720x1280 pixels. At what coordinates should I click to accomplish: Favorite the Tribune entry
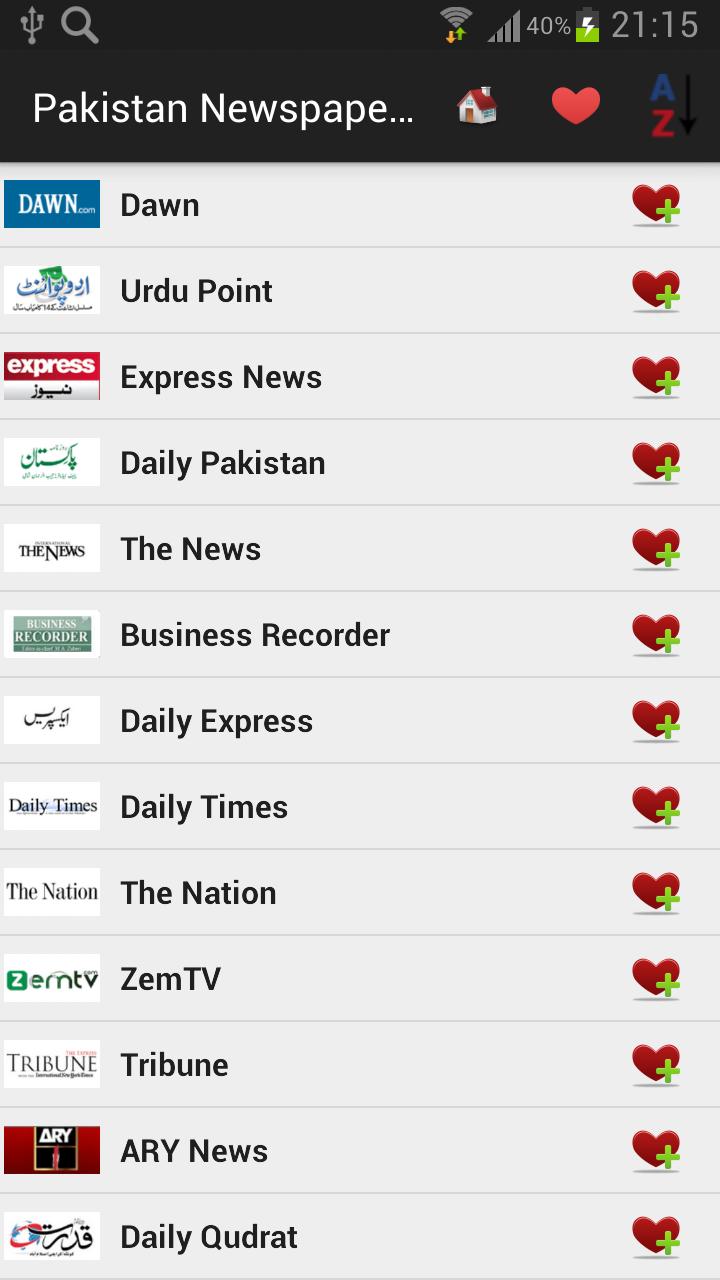coord(656,1064)
